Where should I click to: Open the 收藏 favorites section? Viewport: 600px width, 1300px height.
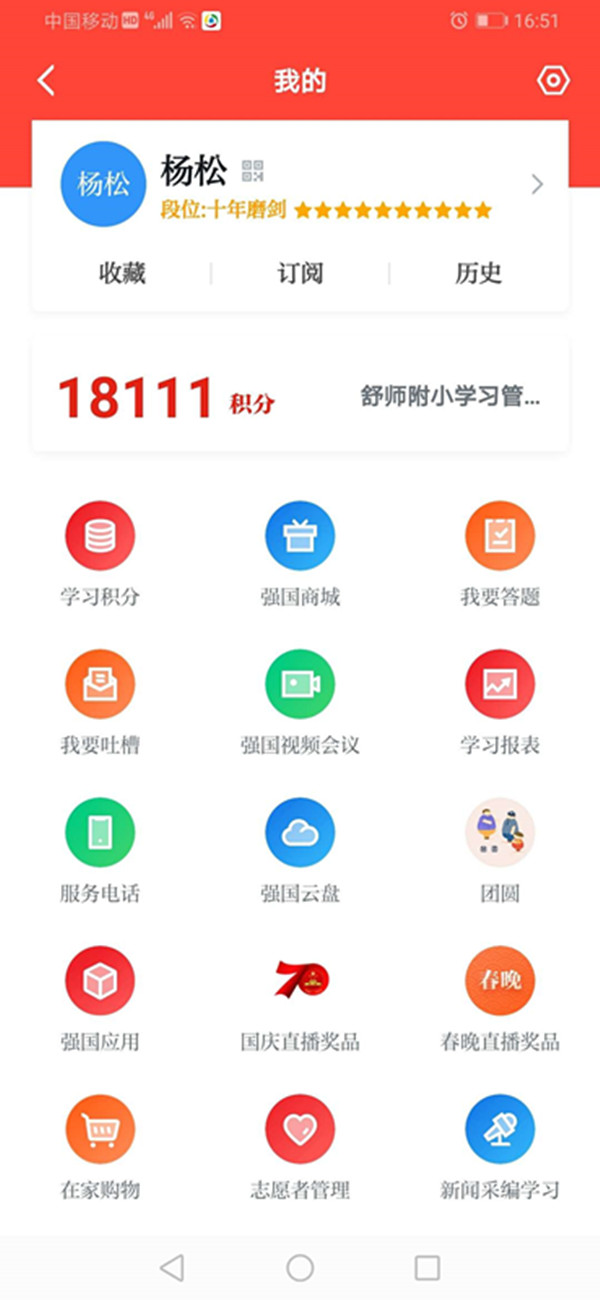coord(122,273)
